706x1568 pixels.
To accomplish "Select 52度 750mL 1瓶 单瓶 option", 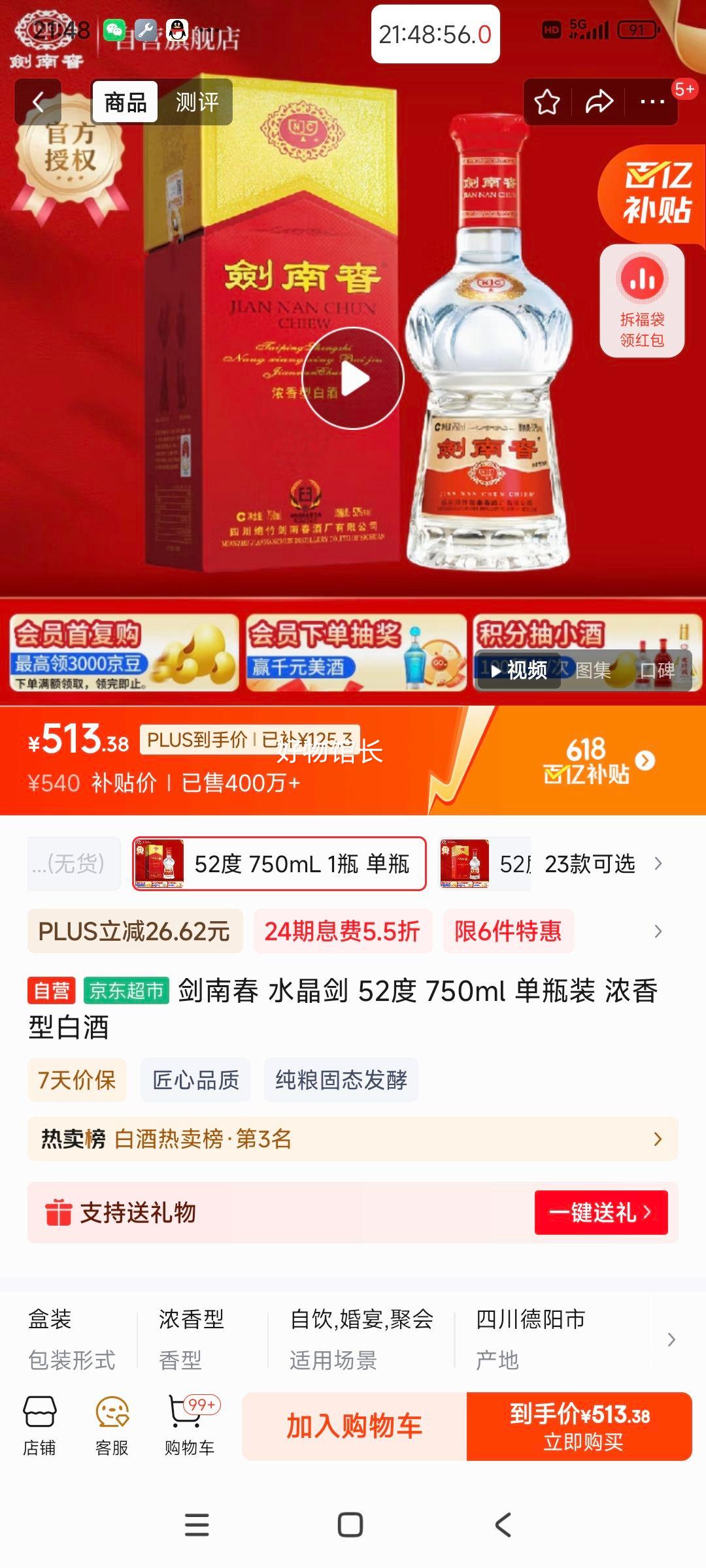I will click(280, 864).
